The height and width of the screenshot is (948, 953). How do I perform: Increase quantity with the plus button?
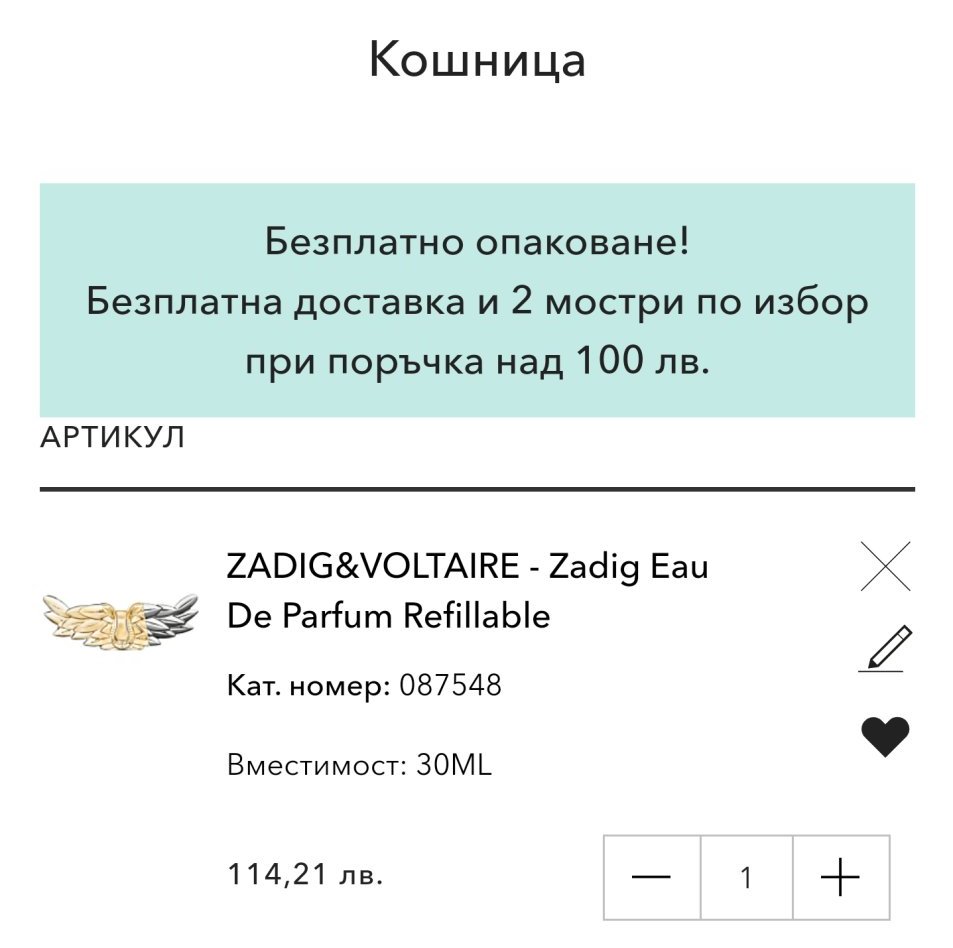[x=841, y=877]
